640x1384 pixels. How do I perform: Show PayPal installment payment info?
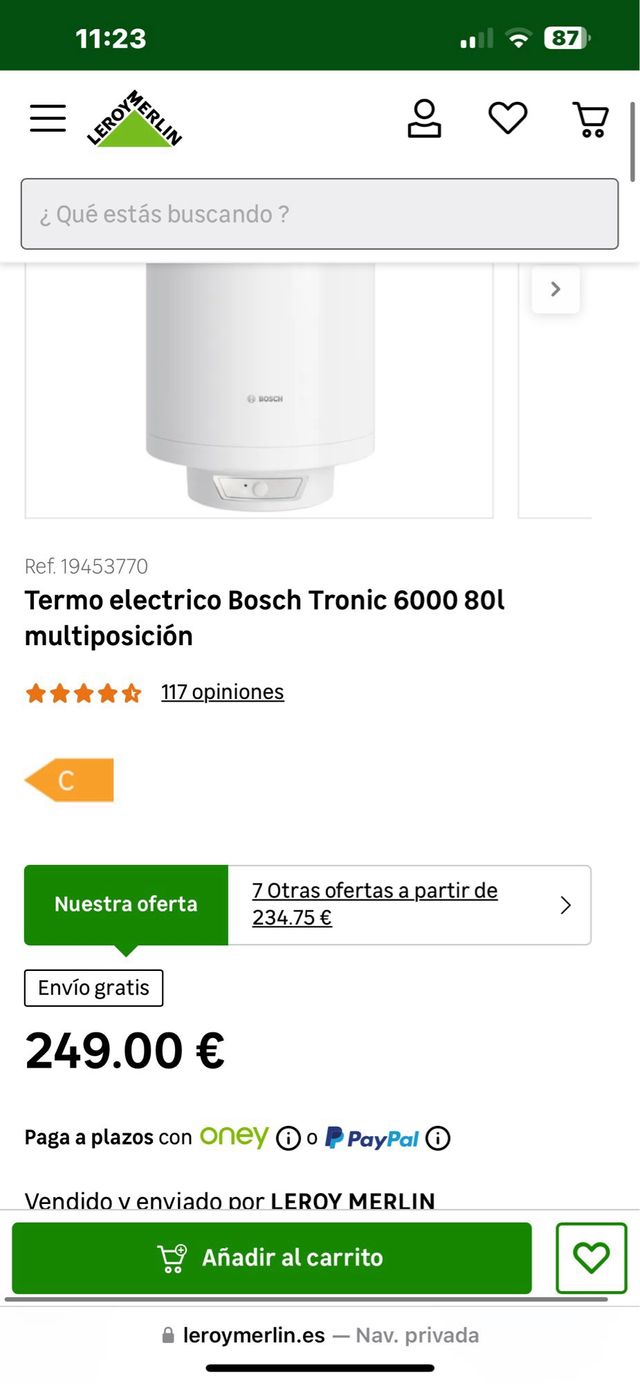pyautogui.click(x=438, y=1138)
